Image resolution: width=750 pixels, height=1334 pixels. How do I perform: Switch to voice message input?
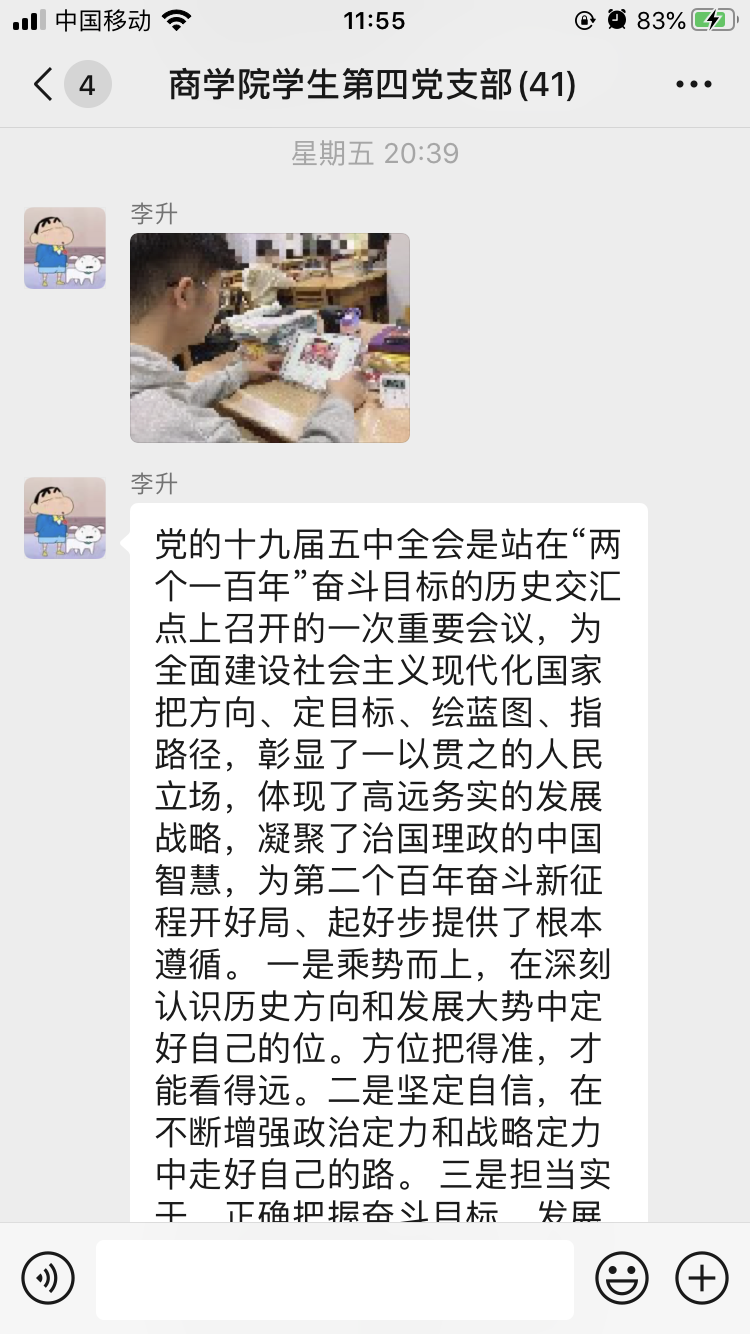click(x=48, y=1278)
